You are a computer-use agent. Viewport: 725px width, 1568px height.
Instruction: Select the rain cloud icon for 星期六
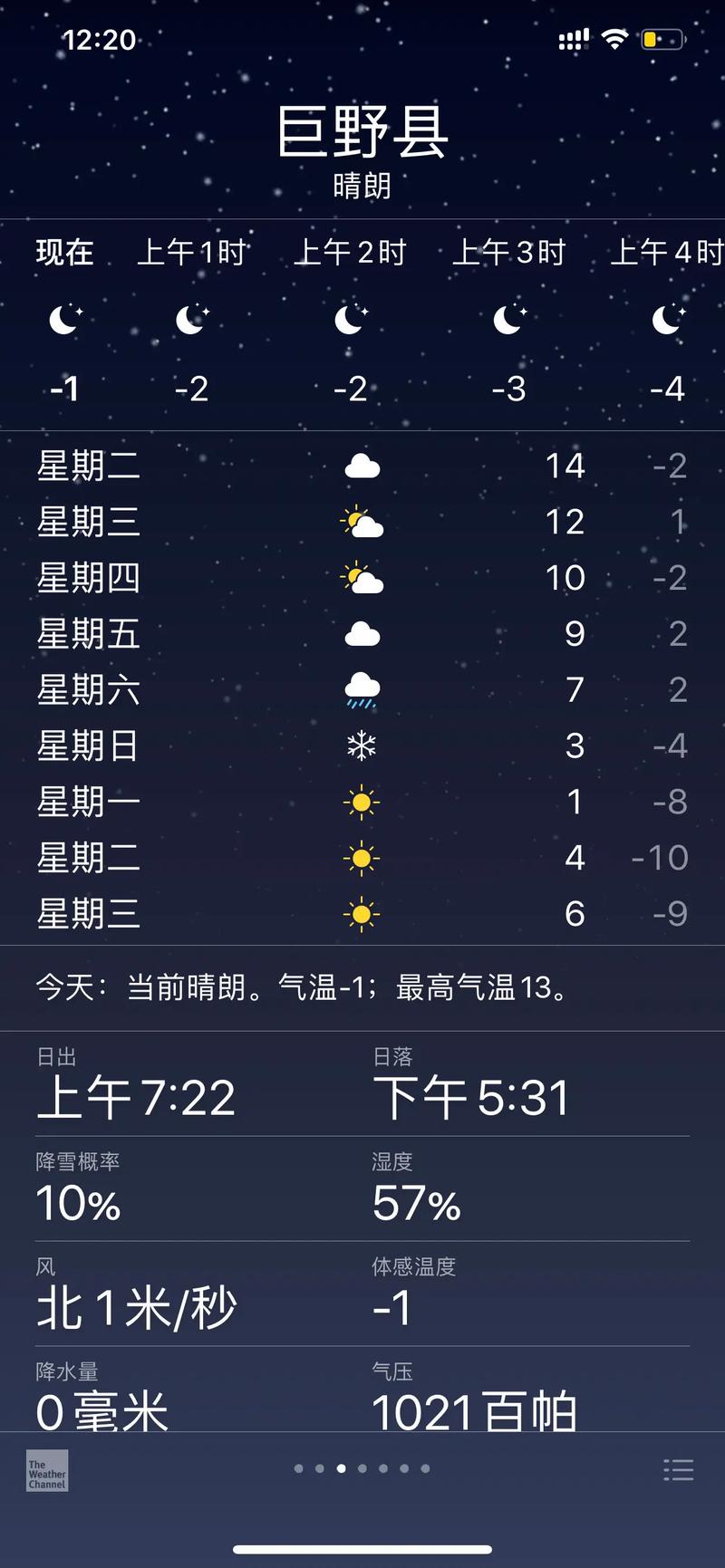[x=362, y=689]
